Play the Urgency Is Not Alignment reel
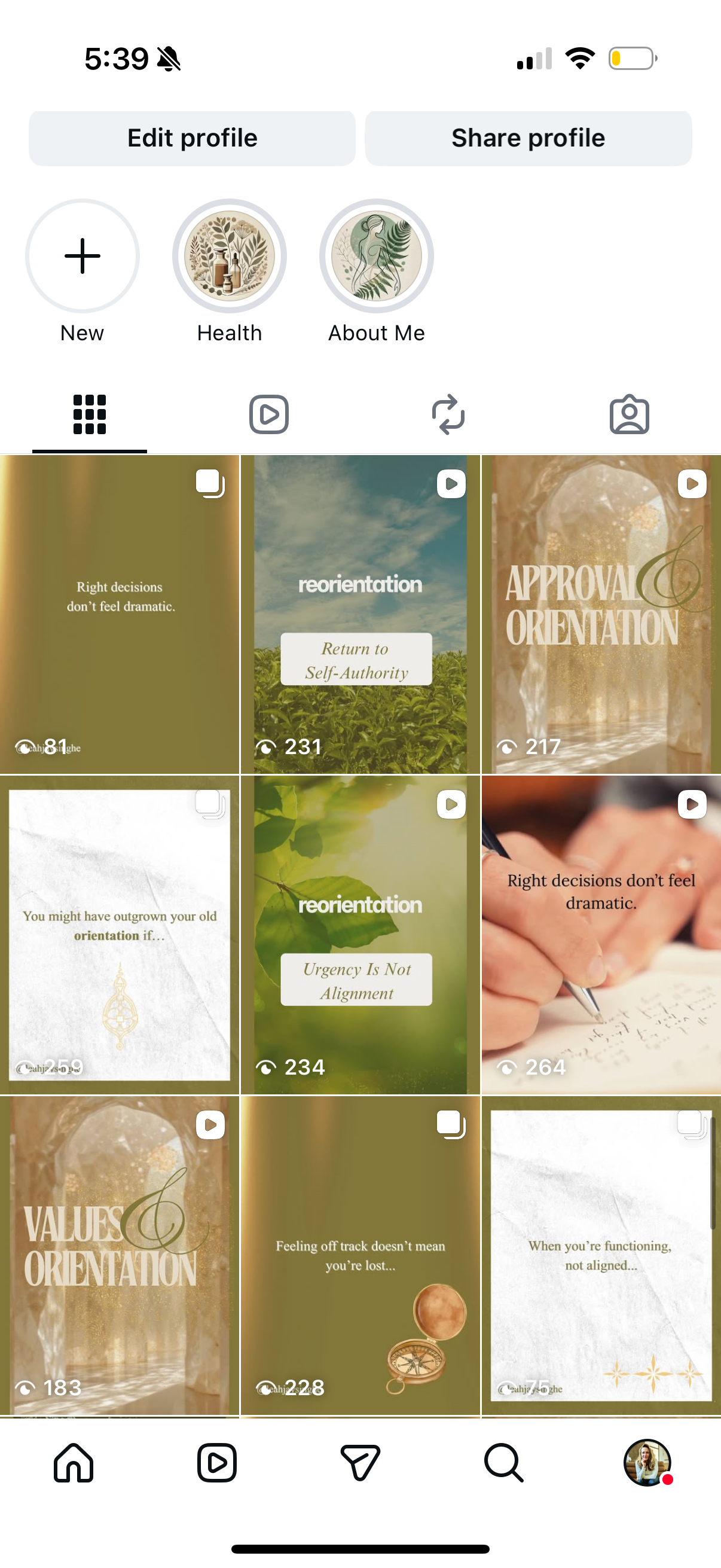This screenshot has height=1568, width=721. (x=360, y=934)
